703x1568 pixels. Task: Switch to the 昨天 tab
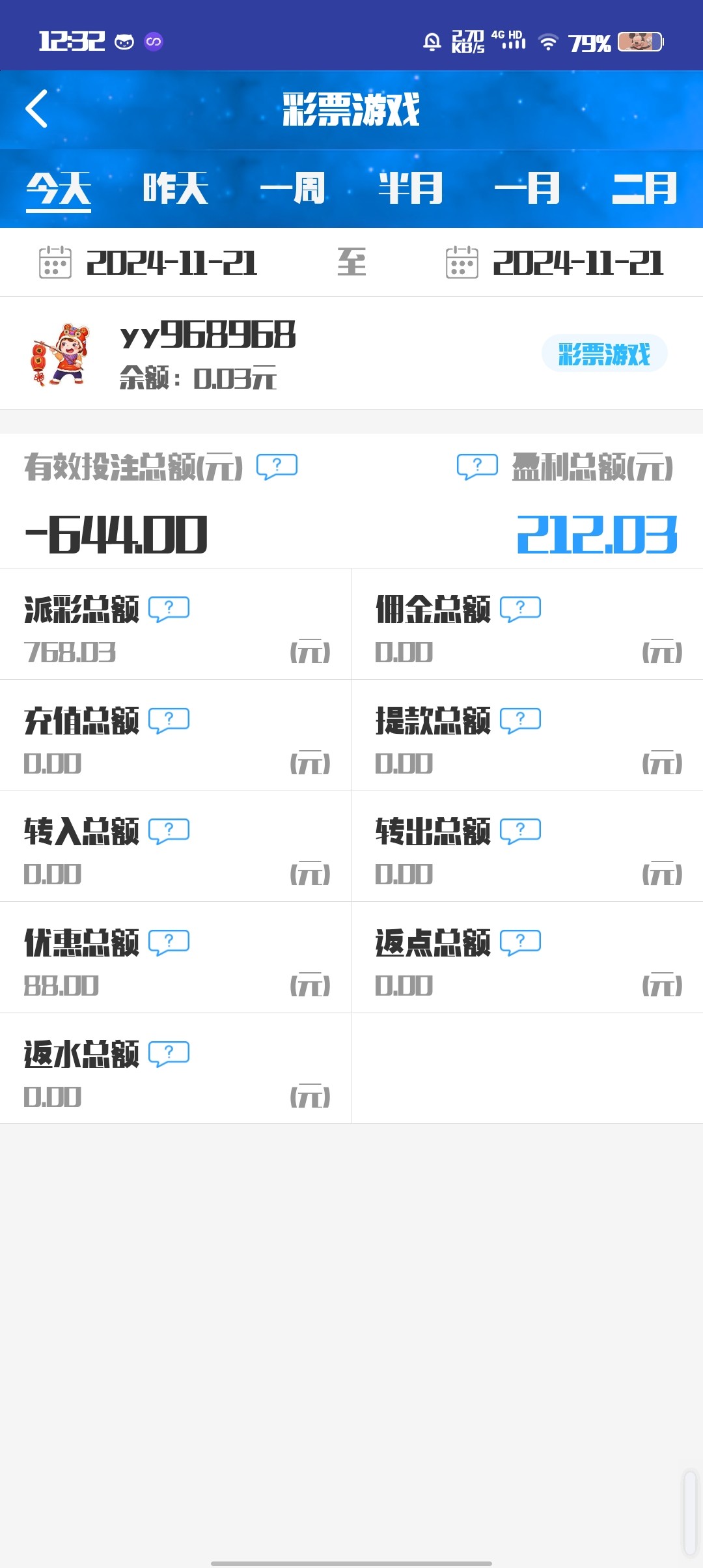176,189
